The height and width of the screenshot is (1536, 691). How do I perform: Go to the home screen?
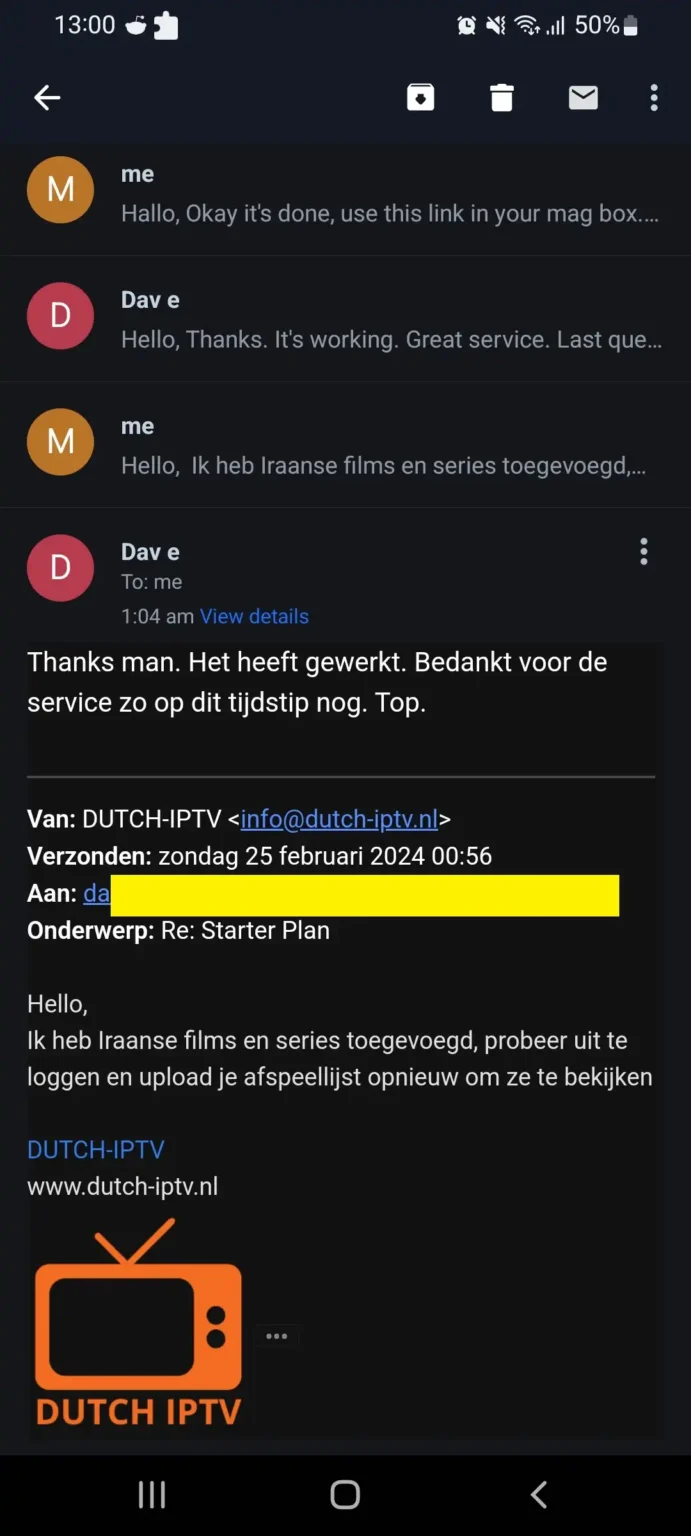pos(345,1495)
